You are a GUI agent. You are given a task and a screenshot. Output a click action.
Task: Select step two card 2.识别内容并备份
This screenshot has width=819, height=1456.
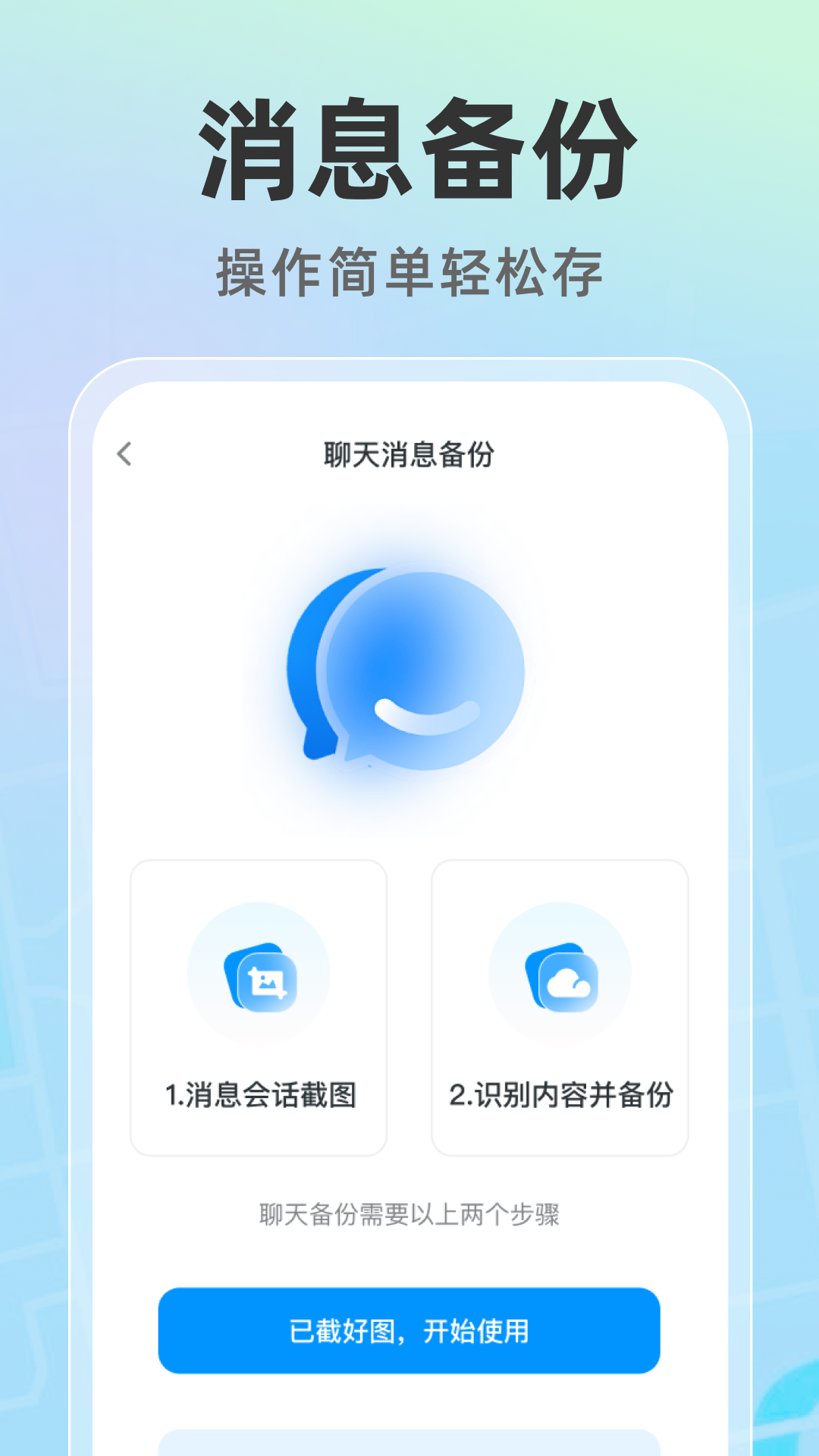point(560,1009)
